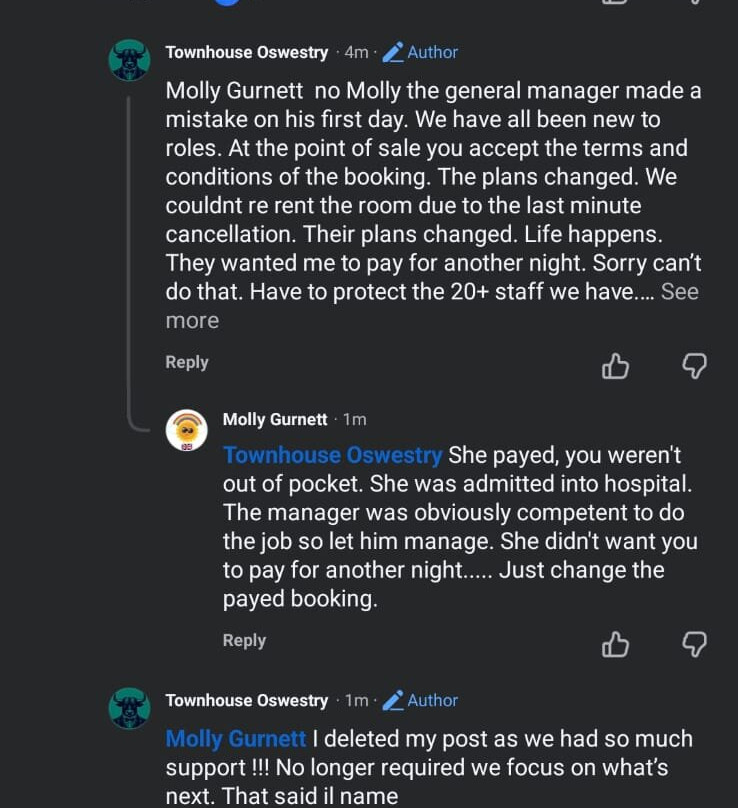
Task: Like Townhouse Oswestry's 4m comment
Action: click(615, 366)
